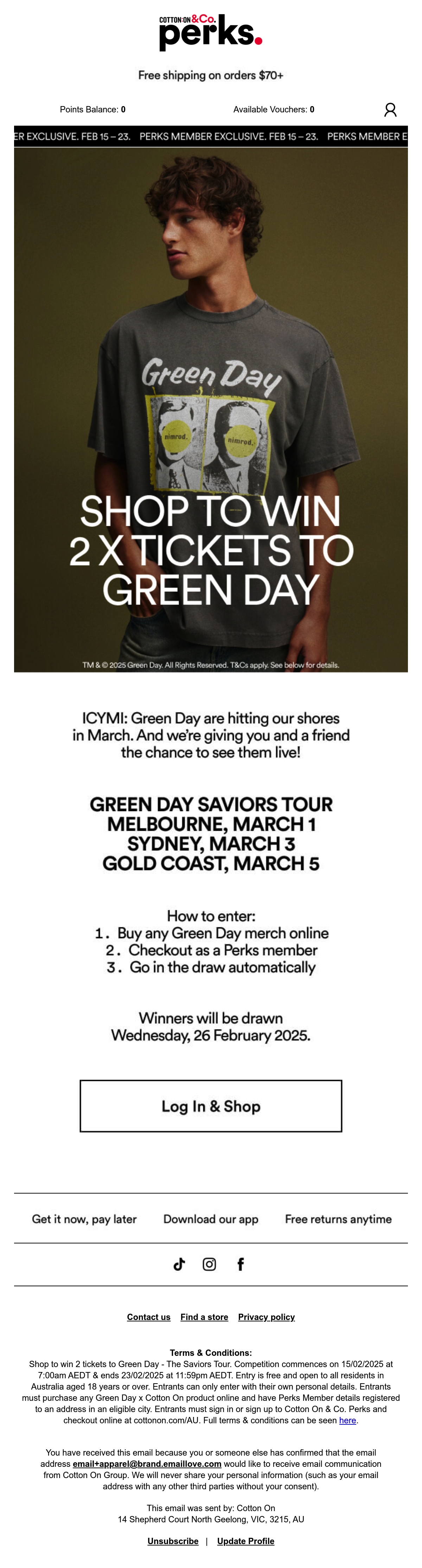Open Find a store

(x=204, y=1317)
